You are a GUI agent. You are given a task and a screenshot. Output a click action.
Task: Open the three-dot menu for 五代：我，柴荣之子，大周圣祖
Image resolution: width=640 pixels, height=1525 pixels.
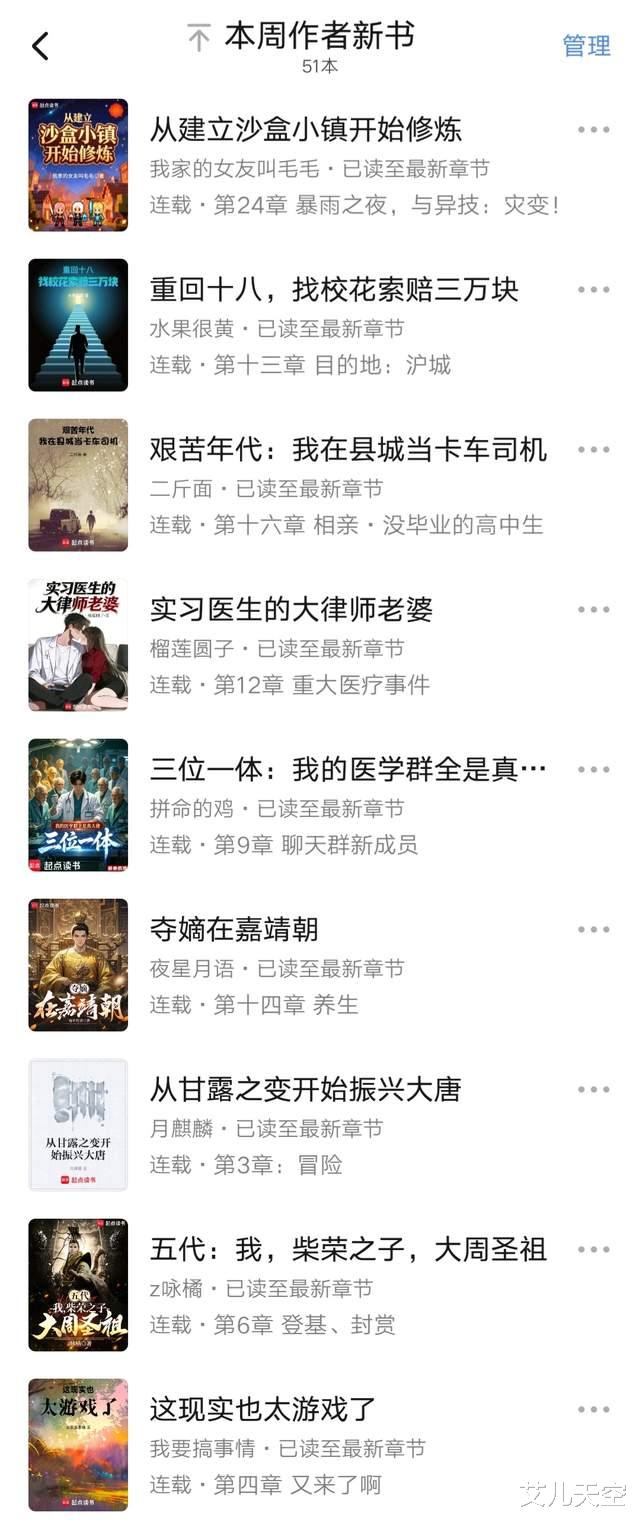pyautogui.click(x=593, y=1250)
